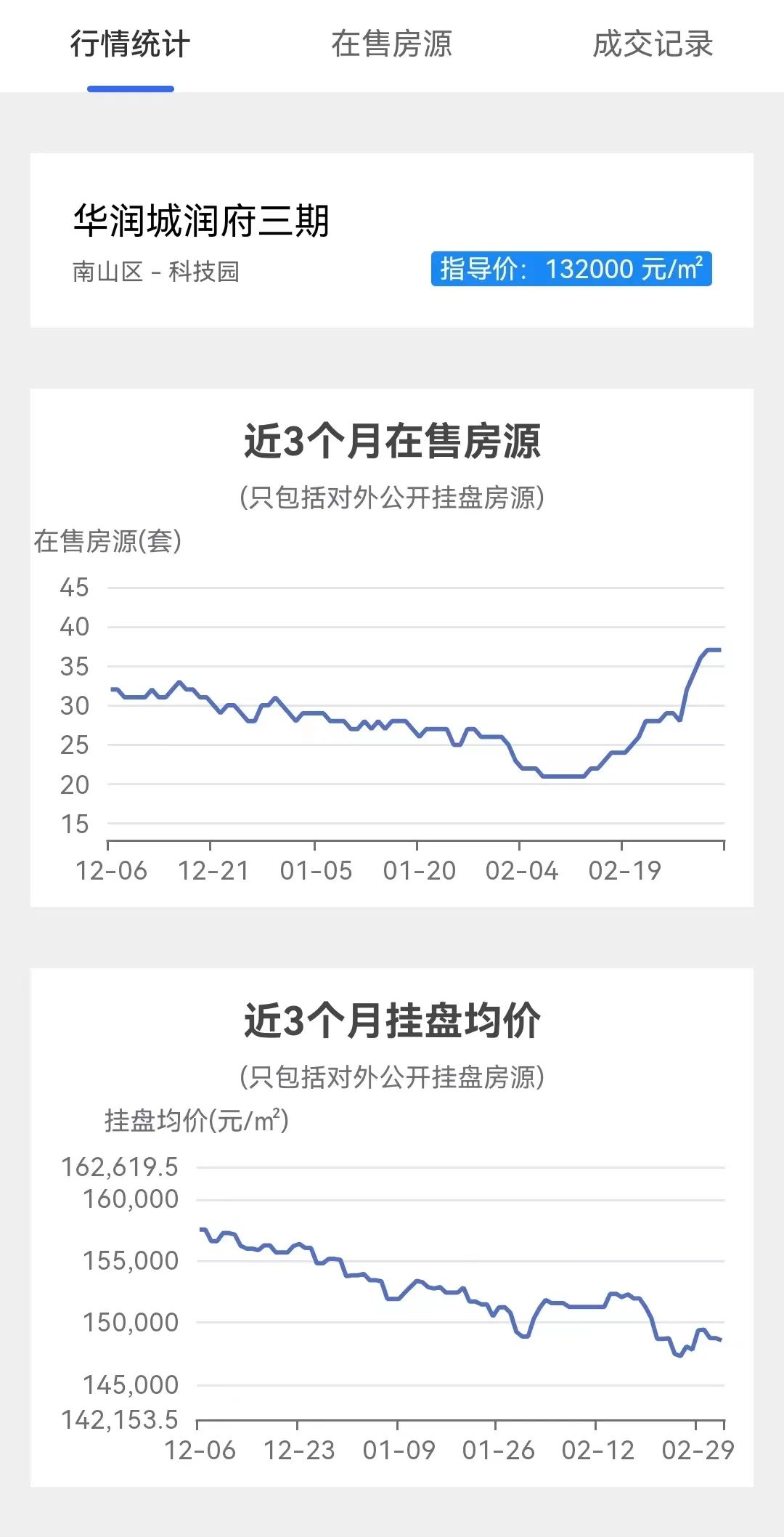Open the 成交记录 tab
The width and height of the screenshot is (784, 1537).
(x=653, y=44)
